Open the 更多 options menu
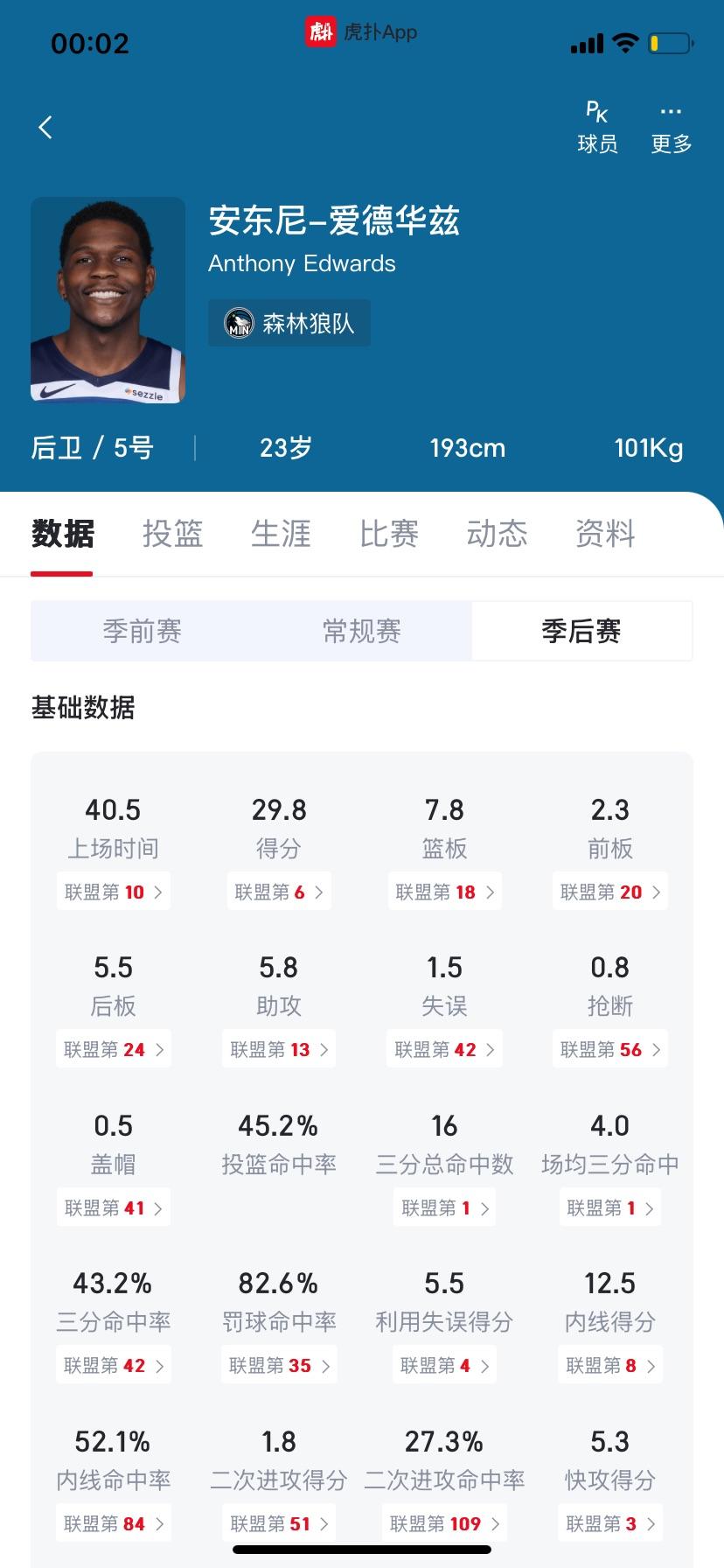The width and height of the screenshot is (724, 1568). (672, 128)
